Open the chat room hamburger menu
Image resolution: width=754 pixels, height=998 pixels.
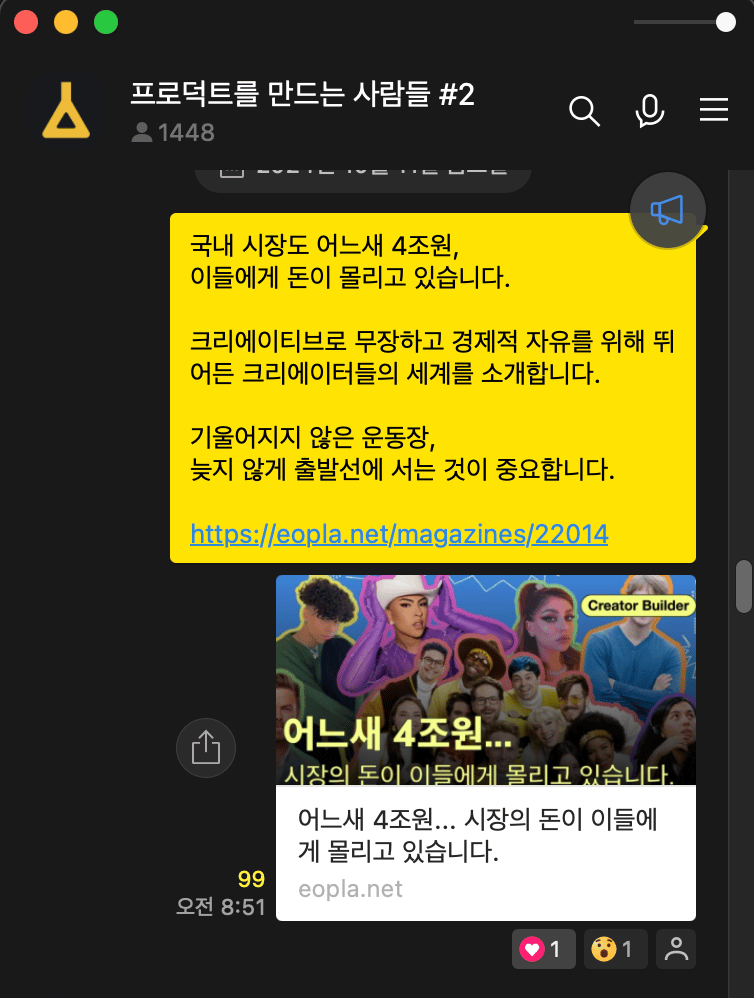click(714, 111)
